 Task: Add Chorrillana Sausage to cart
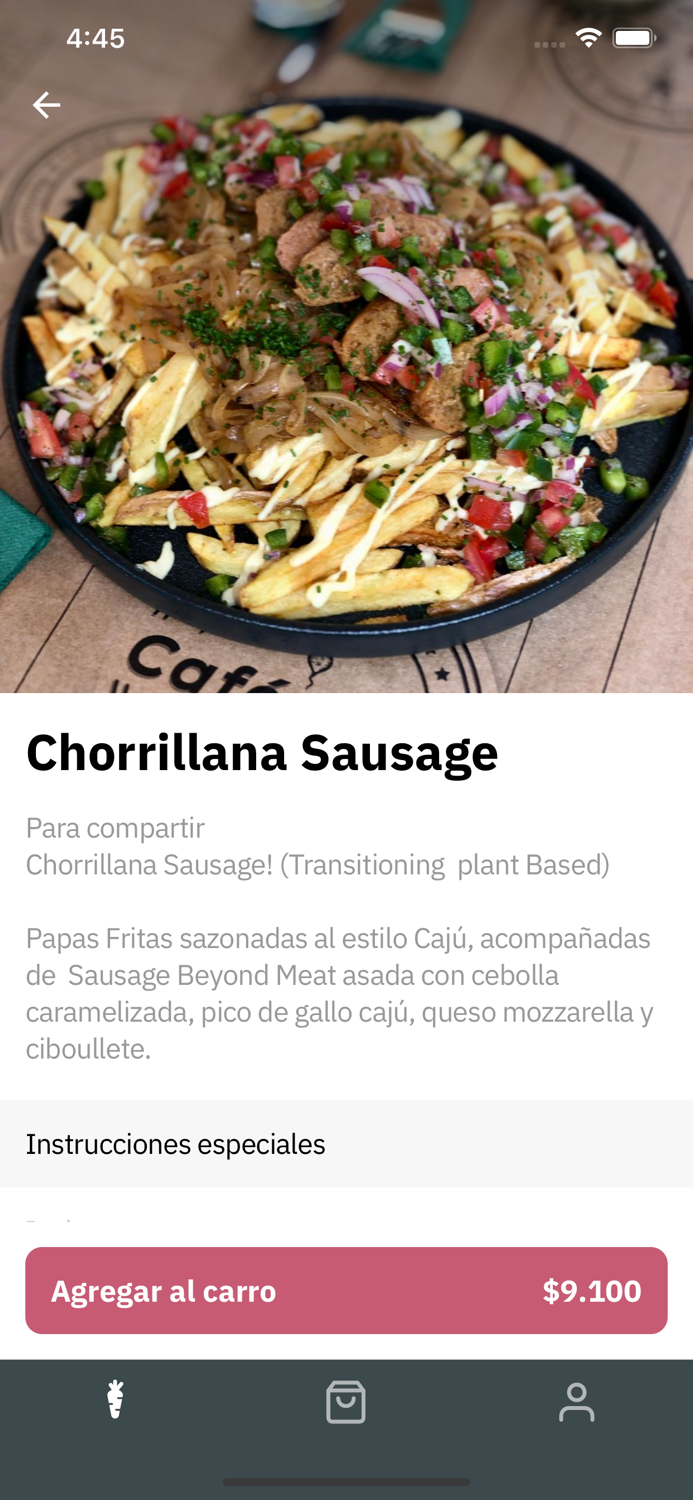346,1290
